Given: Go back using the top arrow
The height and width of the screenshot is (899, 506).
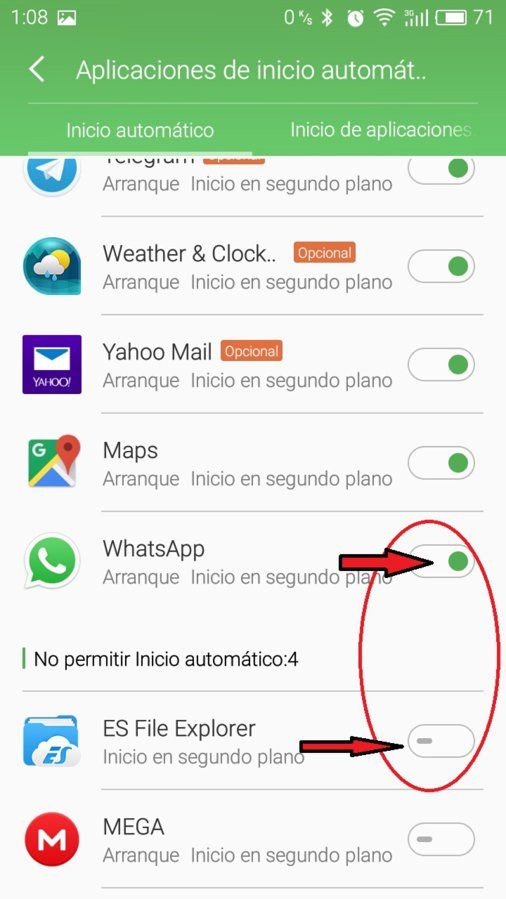Looking at the screenshot, I should (x=37, y=70).
